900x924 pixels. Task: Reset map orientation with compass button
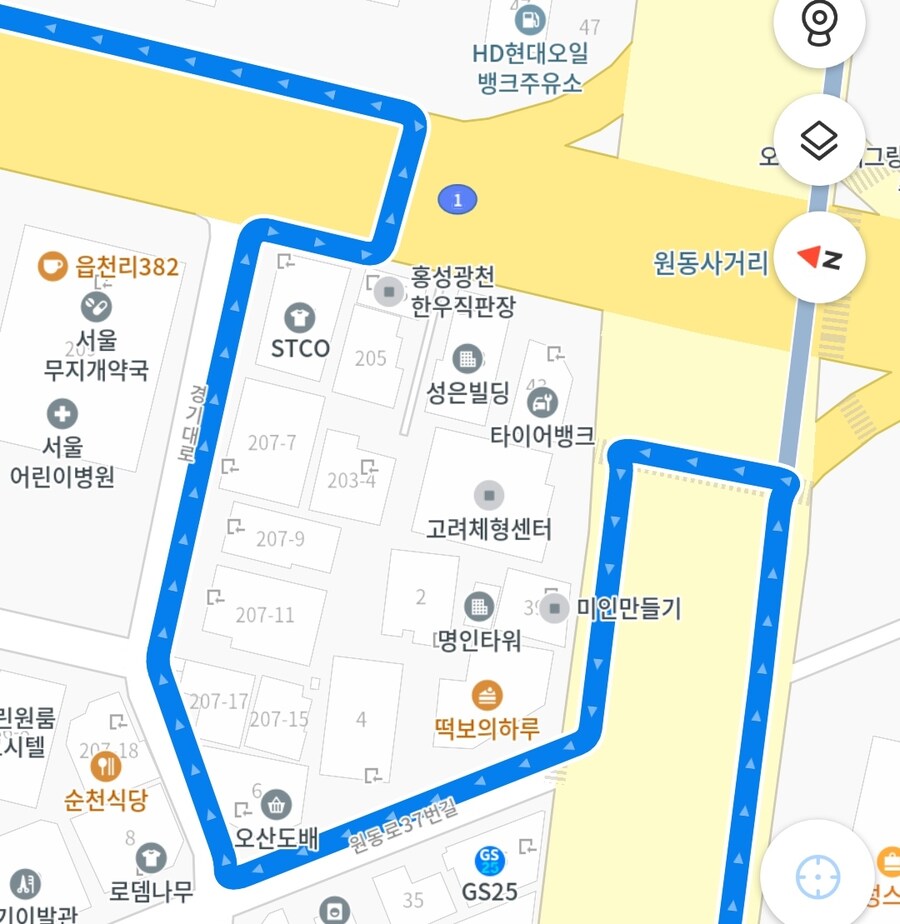click(819, 258)
